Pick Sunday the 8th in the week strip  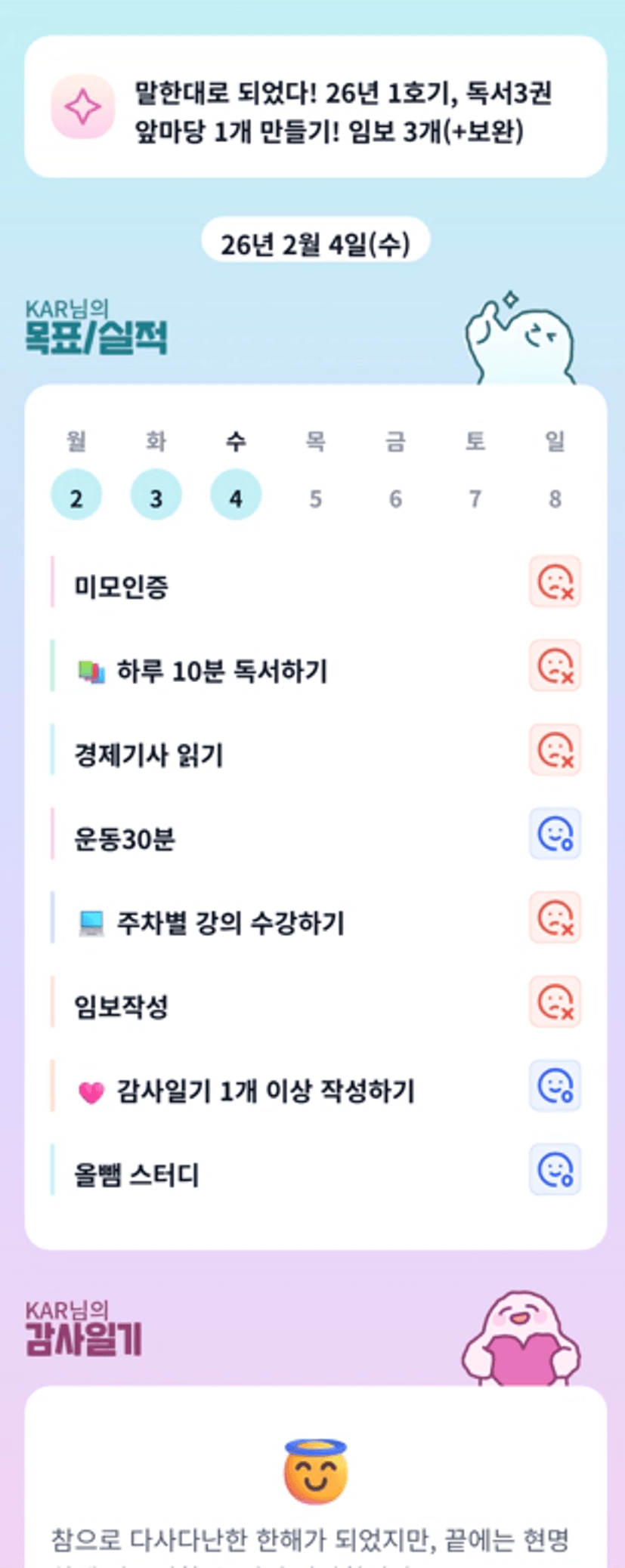(555, 498)
